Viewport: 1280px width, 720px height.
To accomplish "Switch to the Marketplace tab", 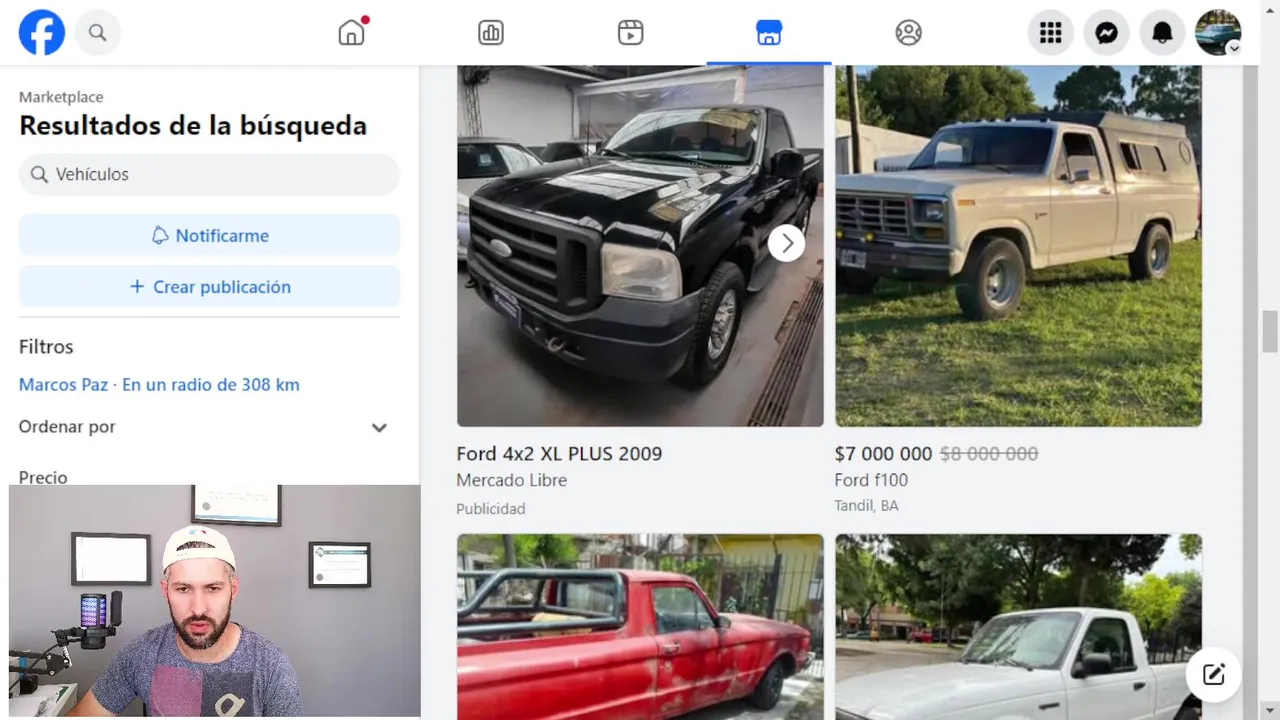I will pyautogui.click(x=768, y=33).
